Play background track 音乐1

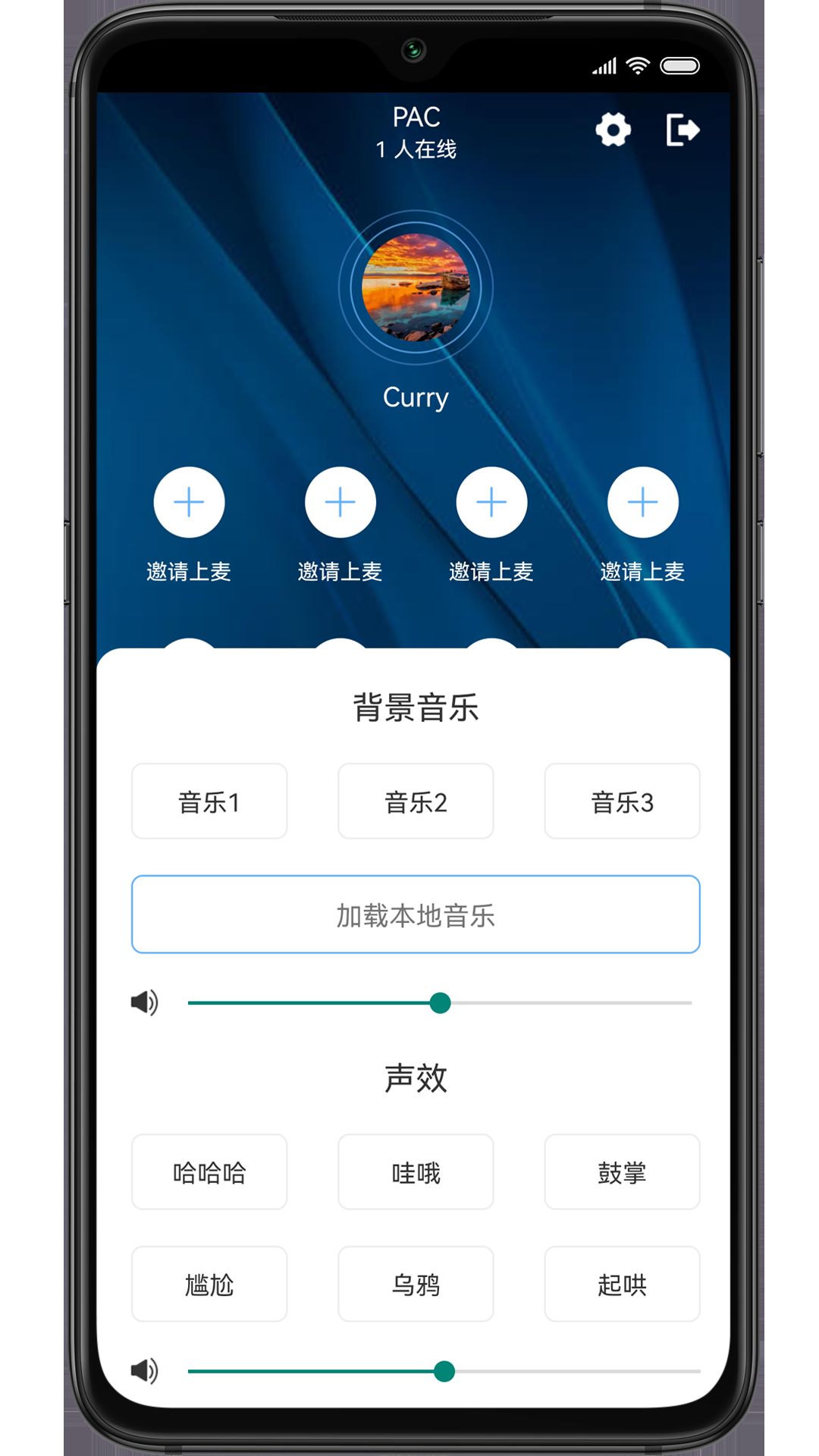(x=209, y=802)
